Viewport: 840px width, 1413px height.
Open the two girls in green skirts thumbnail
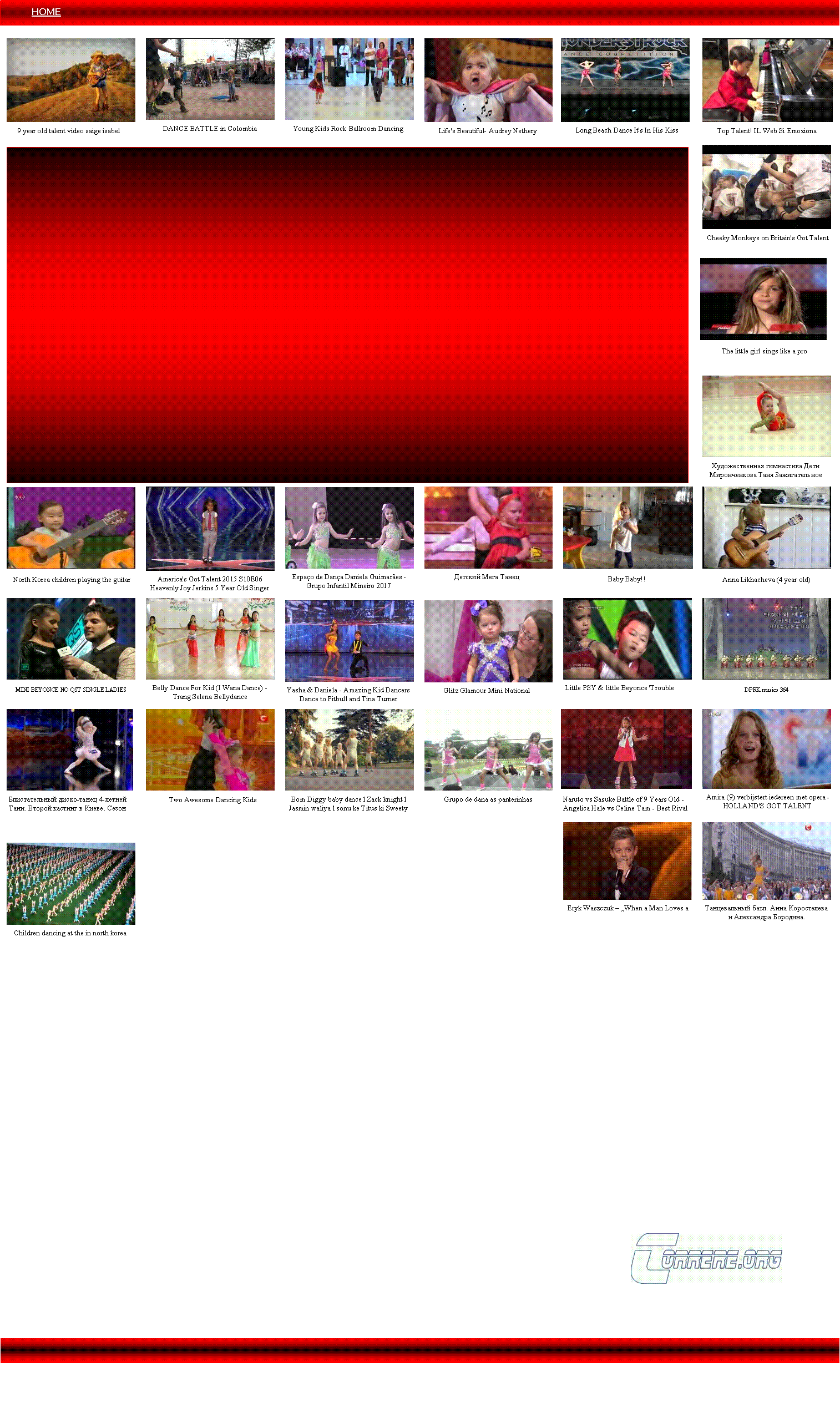tap(349, 528)
